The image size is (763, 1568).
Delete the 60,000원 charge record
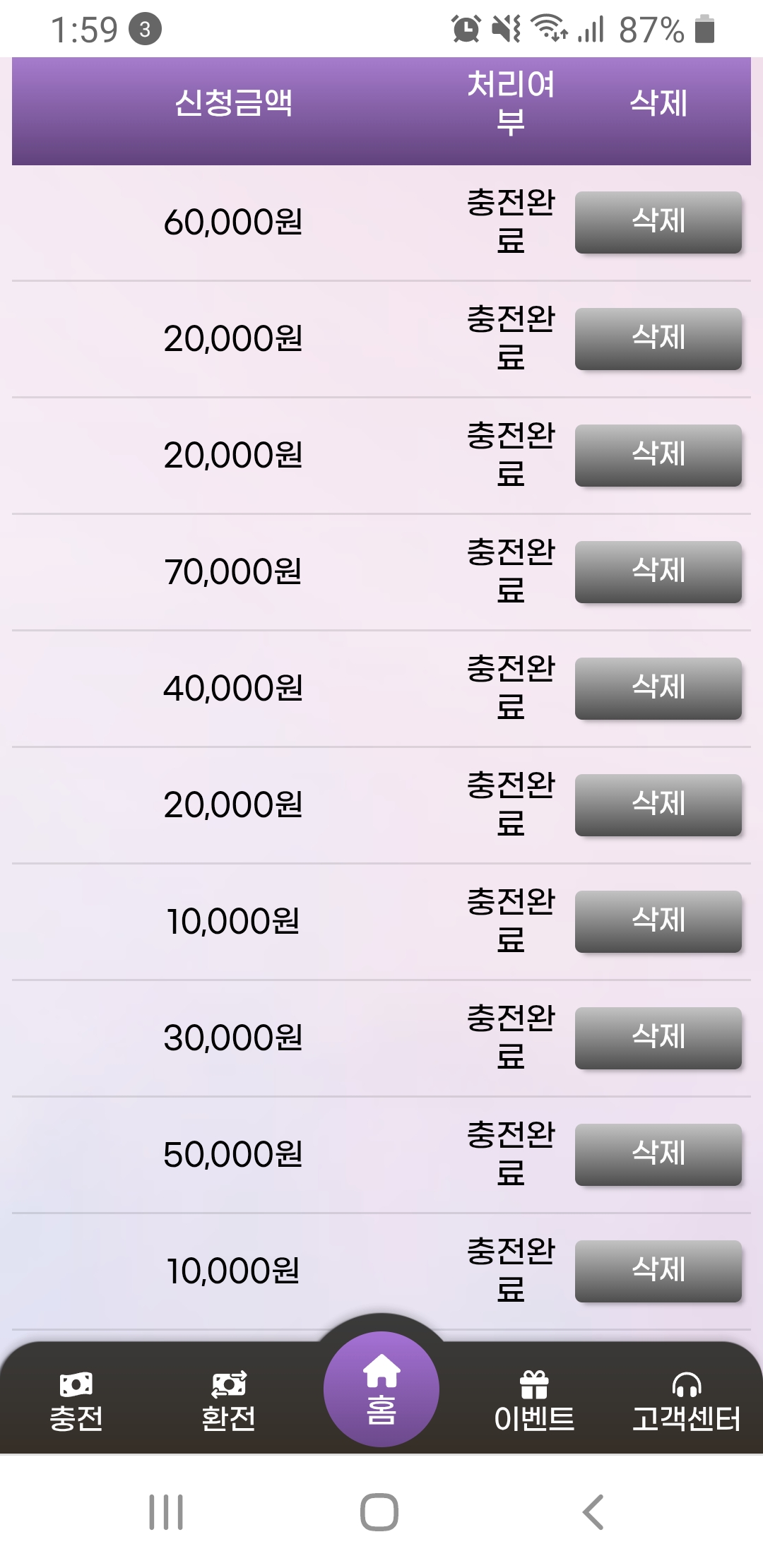(658, 222)
